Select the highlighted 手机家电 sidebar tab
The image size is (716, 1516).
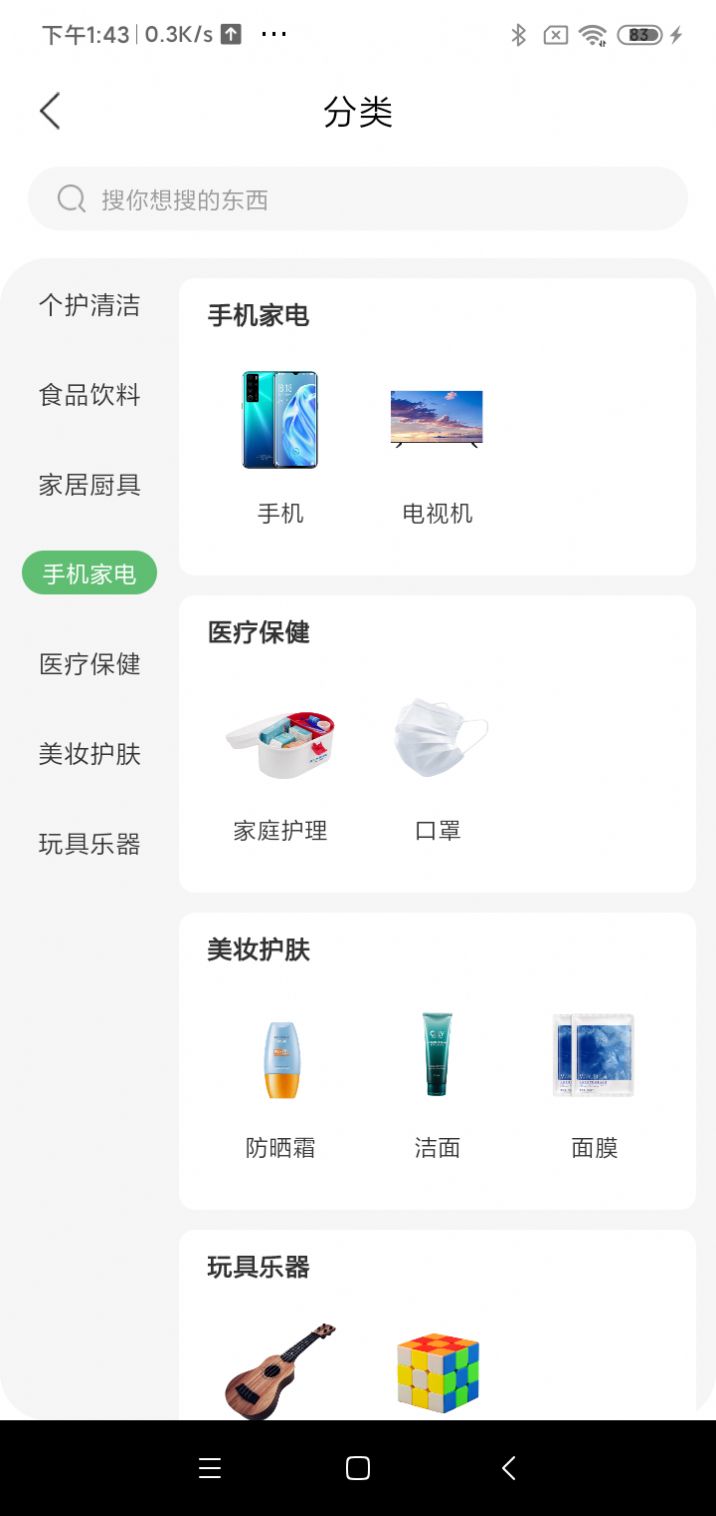coord(89,573)
